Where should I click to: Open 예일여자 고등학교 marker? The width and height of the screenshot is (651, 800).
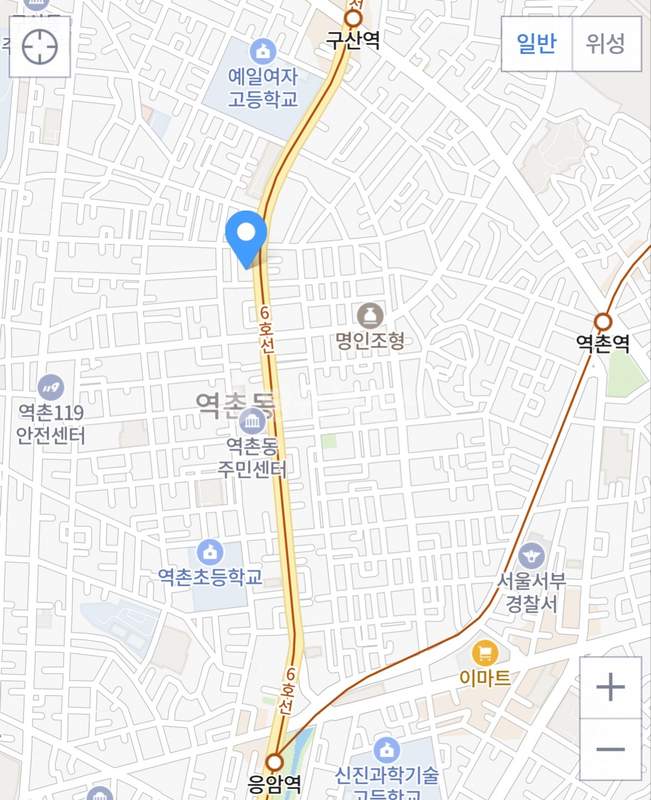(x=263, y=50)
